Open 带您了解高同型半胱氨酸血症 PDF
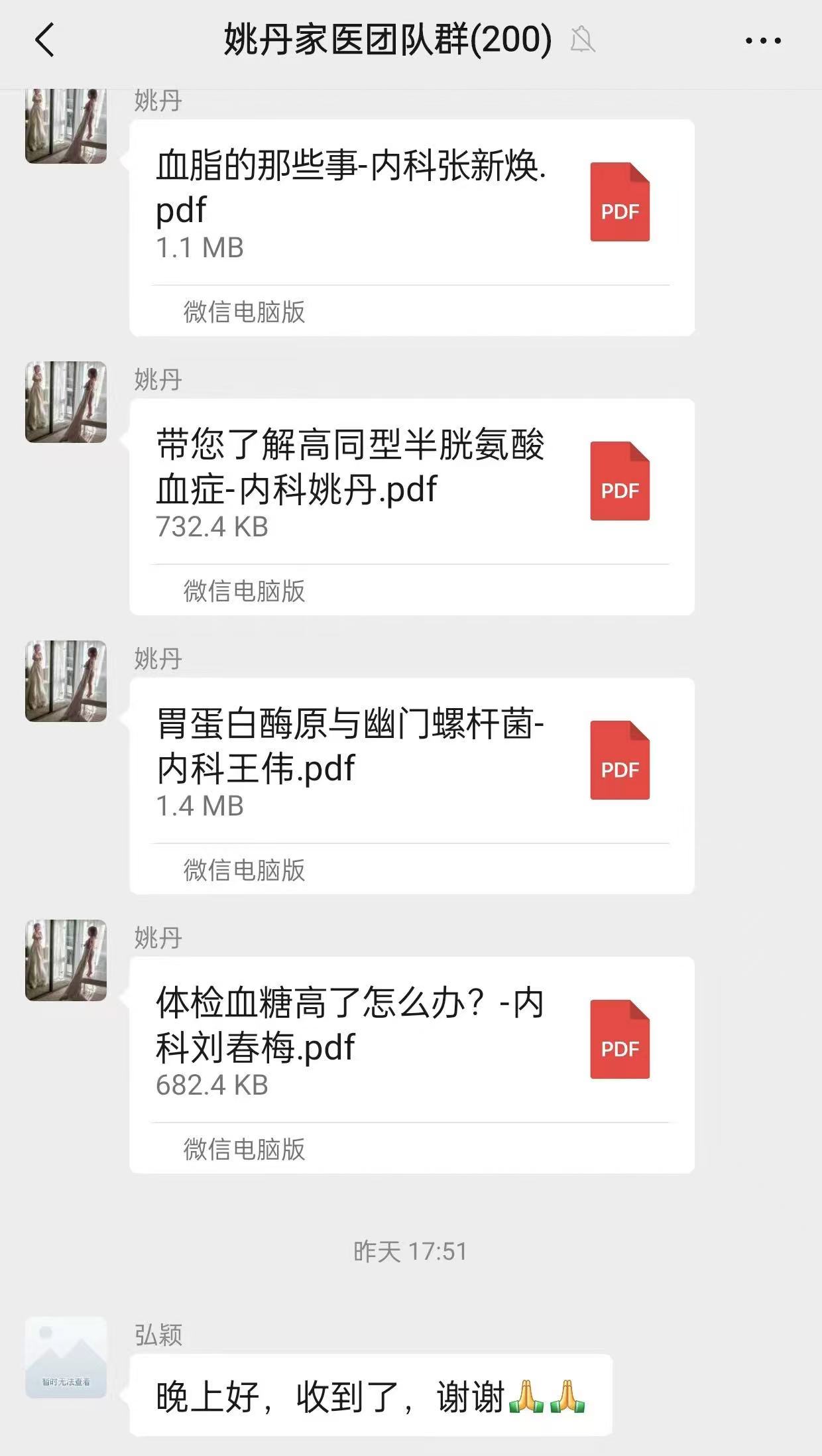Image resolution: width=822 pixels, height=1456 pixels. coord(411,484)
